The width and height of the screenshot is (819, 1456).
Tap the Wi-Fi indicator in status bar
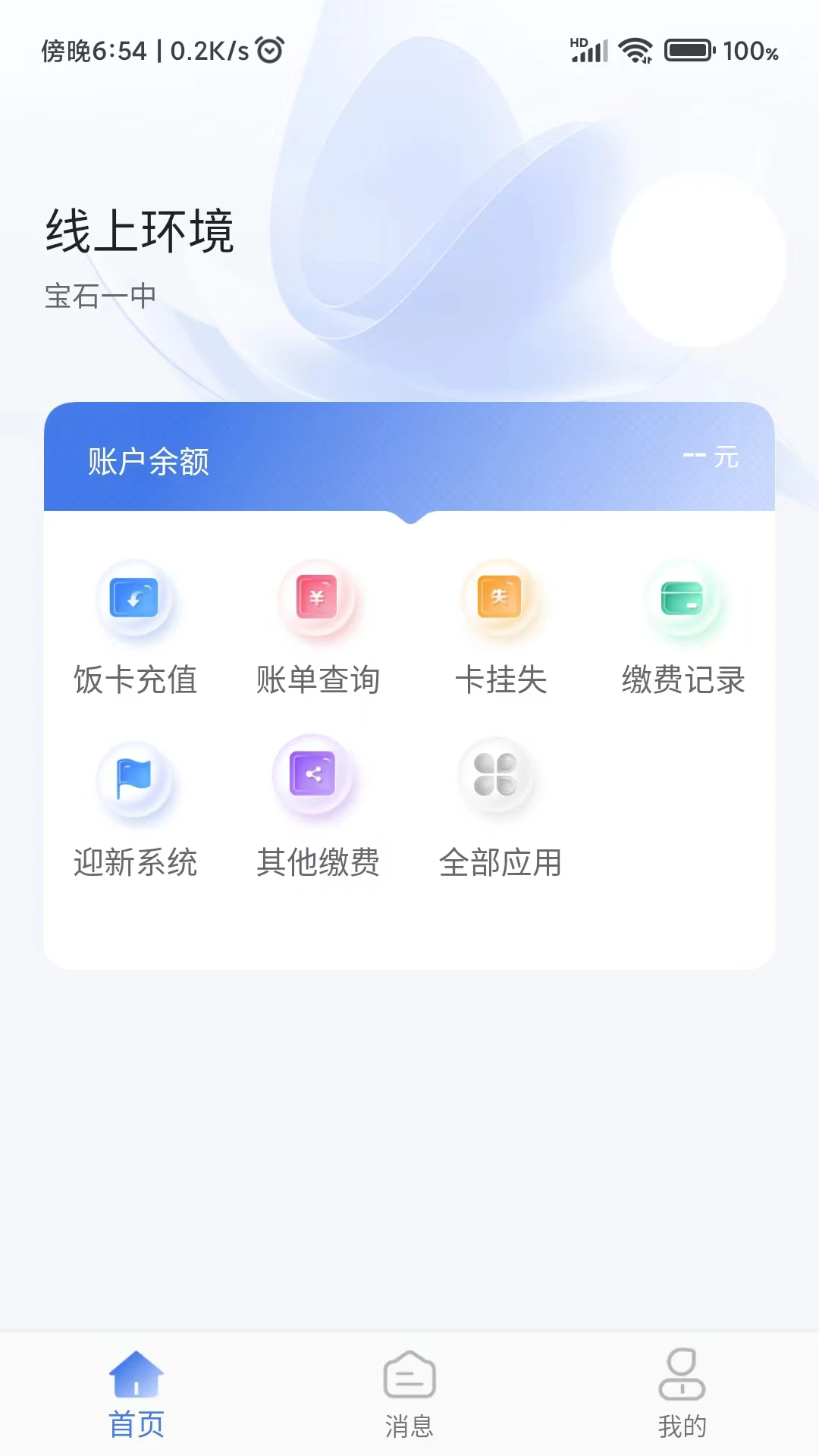point(637,49)
